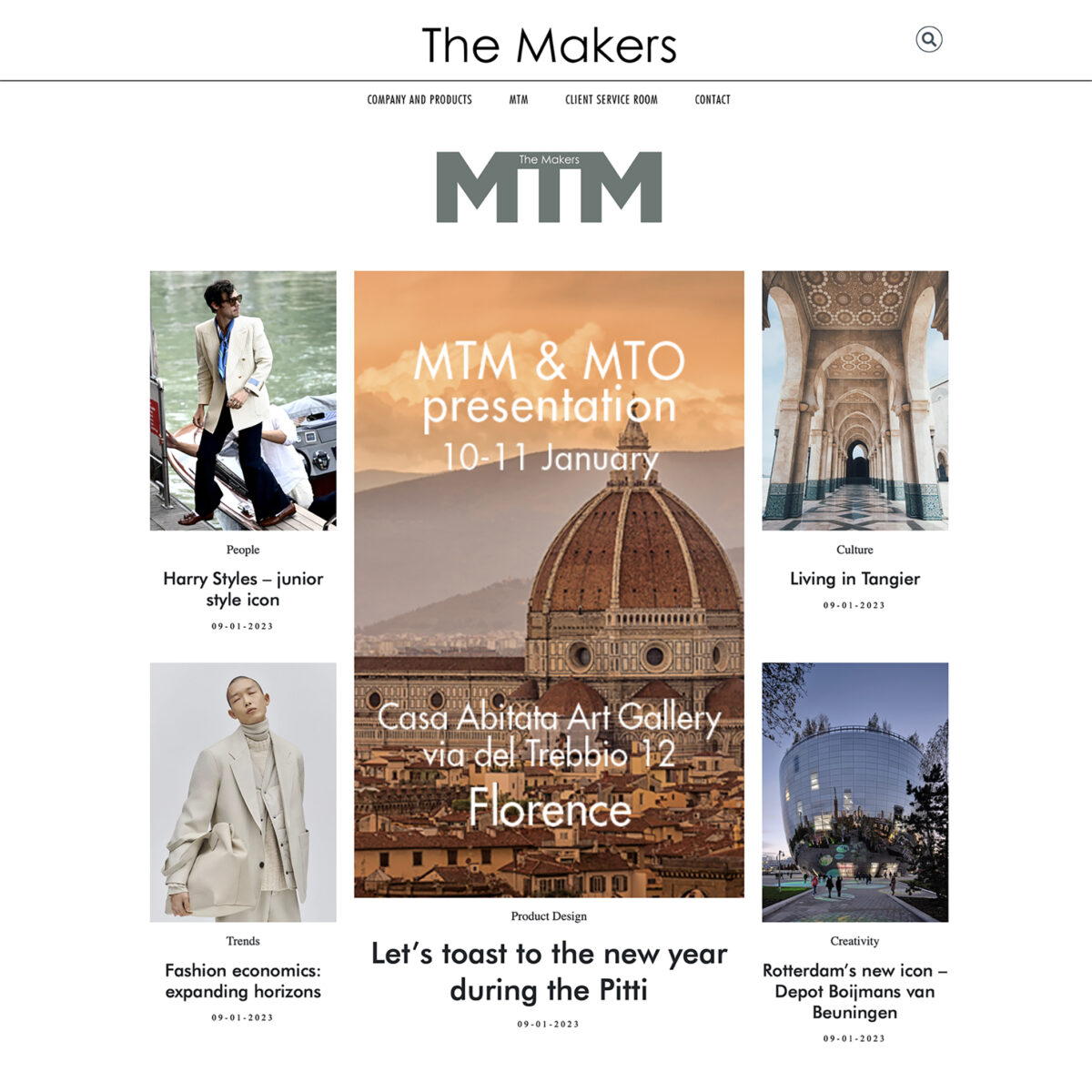Read 'Fashion economics: expanding horizons'
Viewport: 1092px width, 1092px height.
[243, 981]
